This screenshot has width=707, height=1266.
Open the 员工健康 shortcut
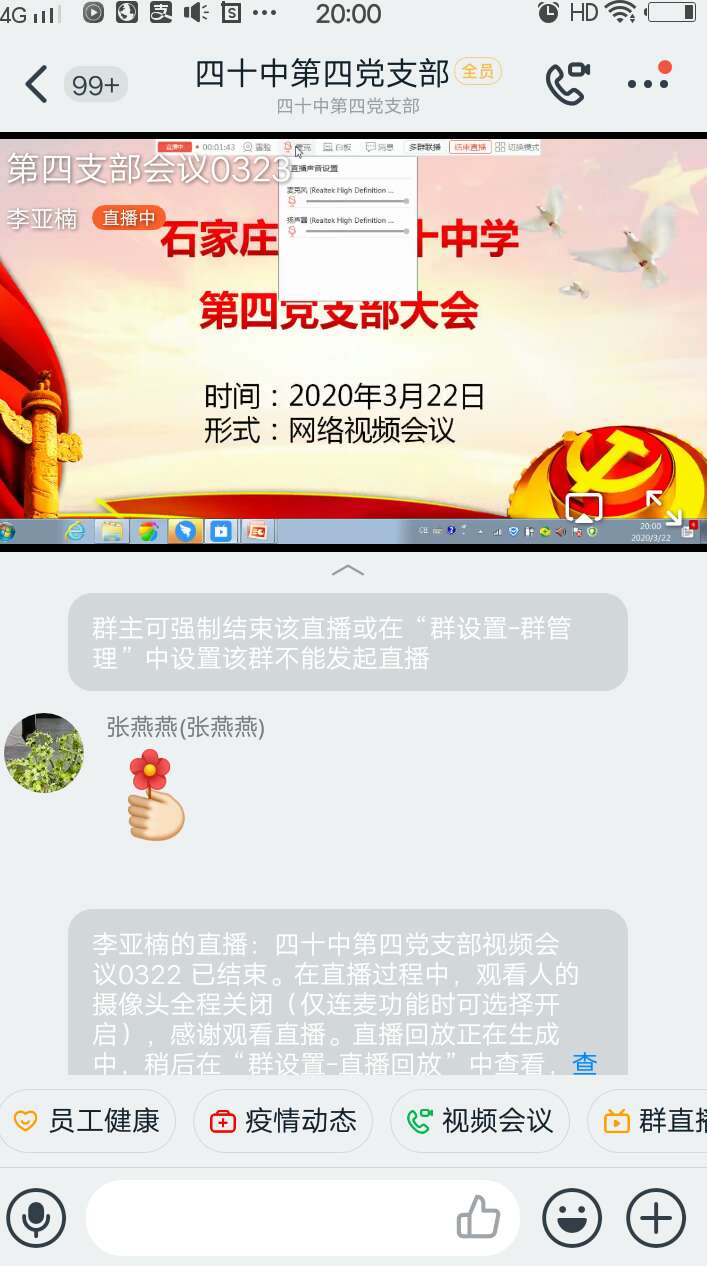88,1121
